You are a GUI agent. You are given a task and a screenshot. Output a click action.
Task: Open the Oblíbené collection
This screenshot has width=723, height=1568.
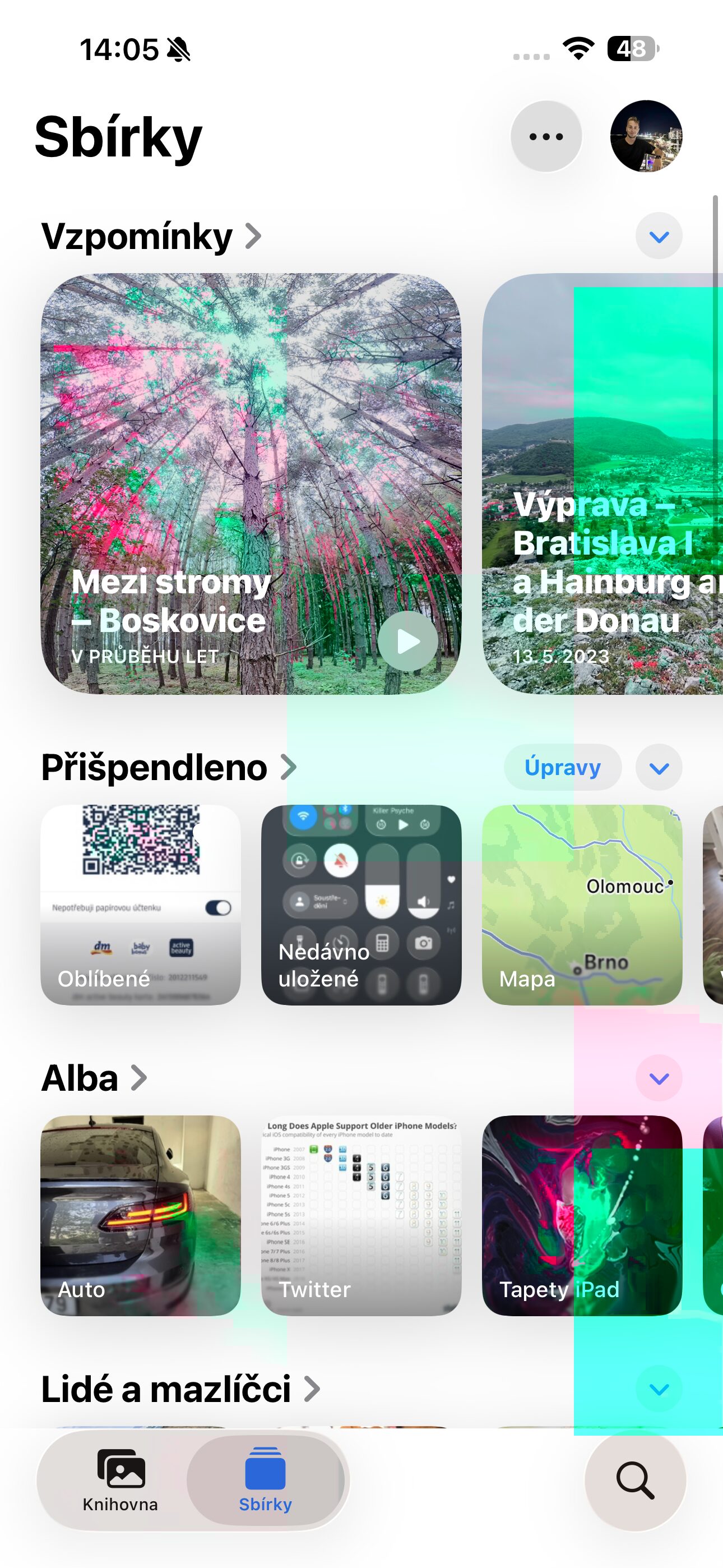(141, 905)
